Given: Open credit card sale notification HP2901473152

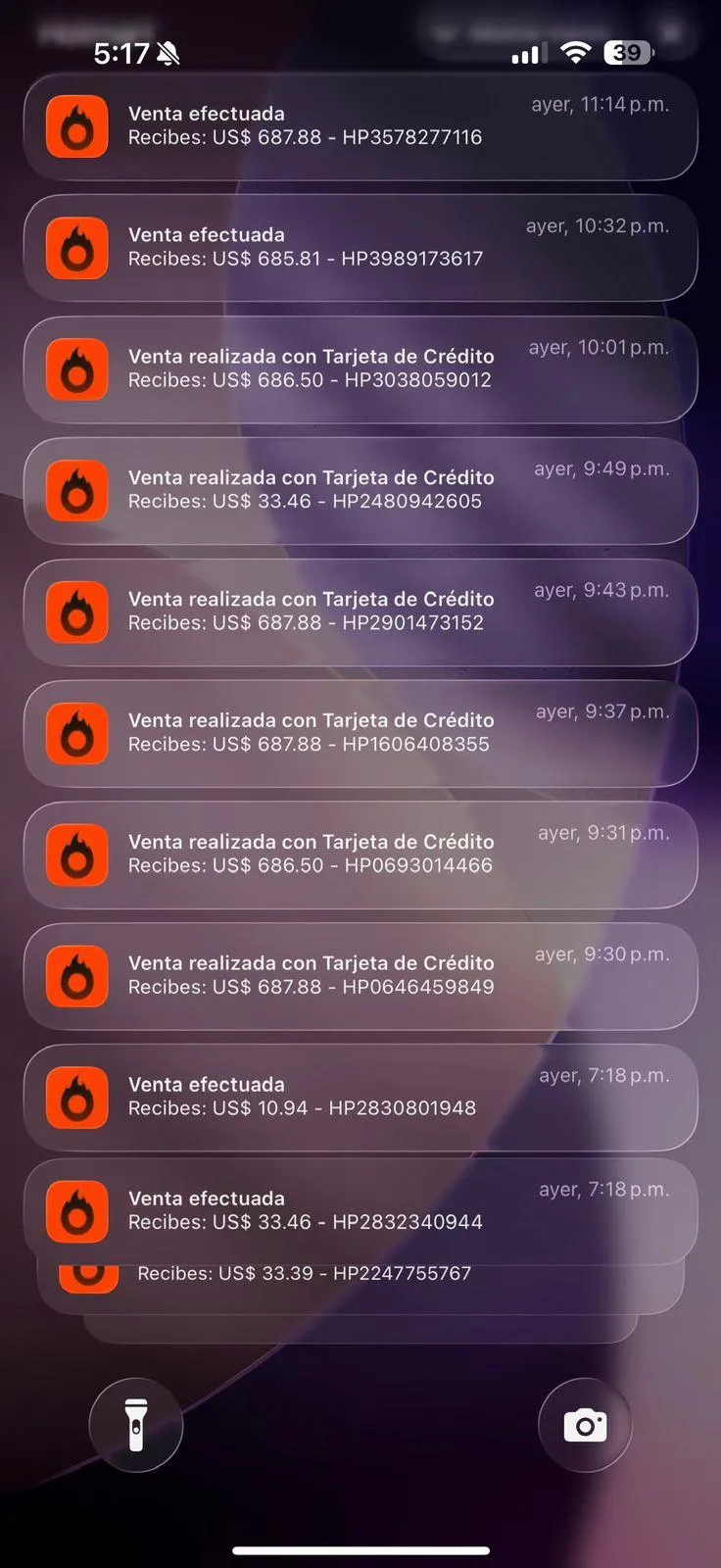Looking at the screenshot, I should point(360,612).
